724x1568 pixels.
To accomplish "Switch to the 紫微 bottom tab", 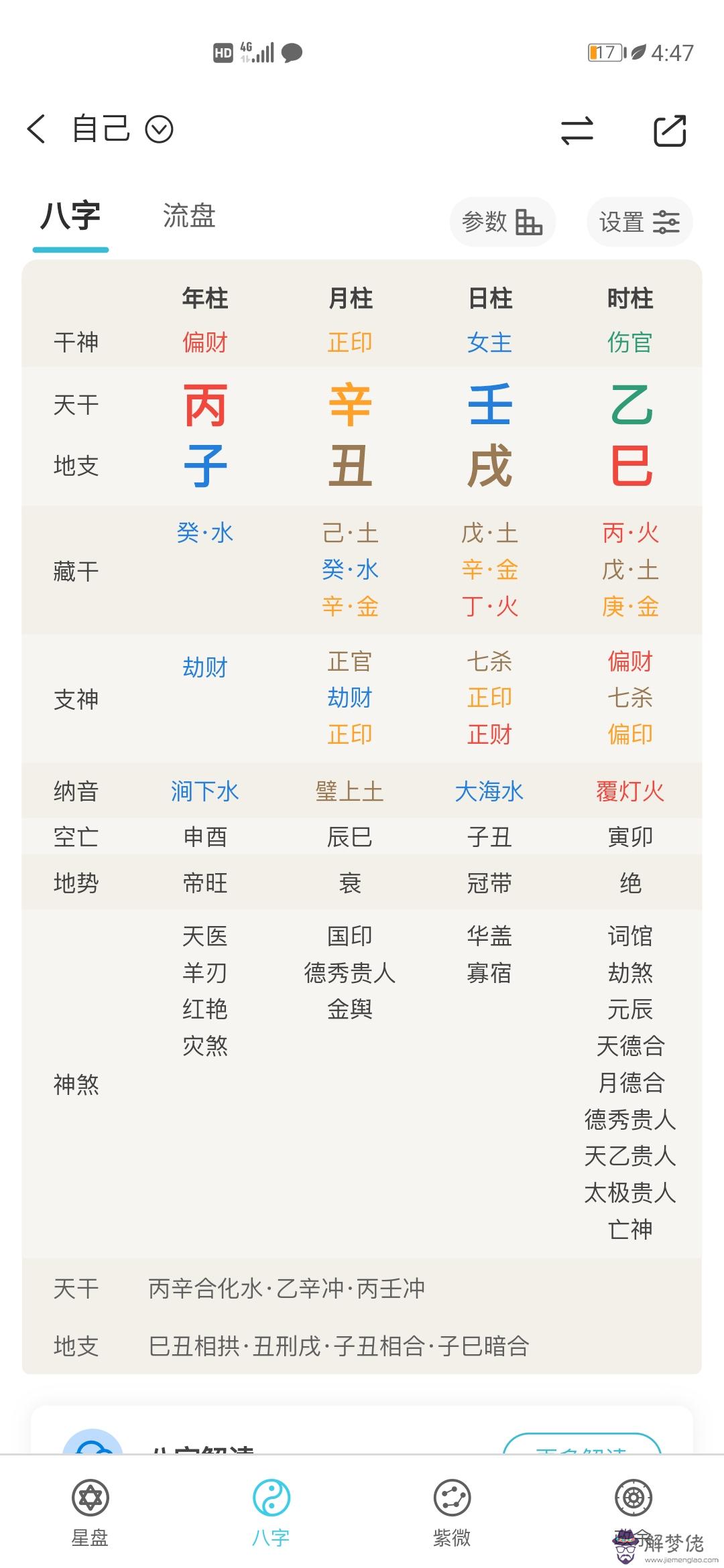I will (x=452, y=1510).
